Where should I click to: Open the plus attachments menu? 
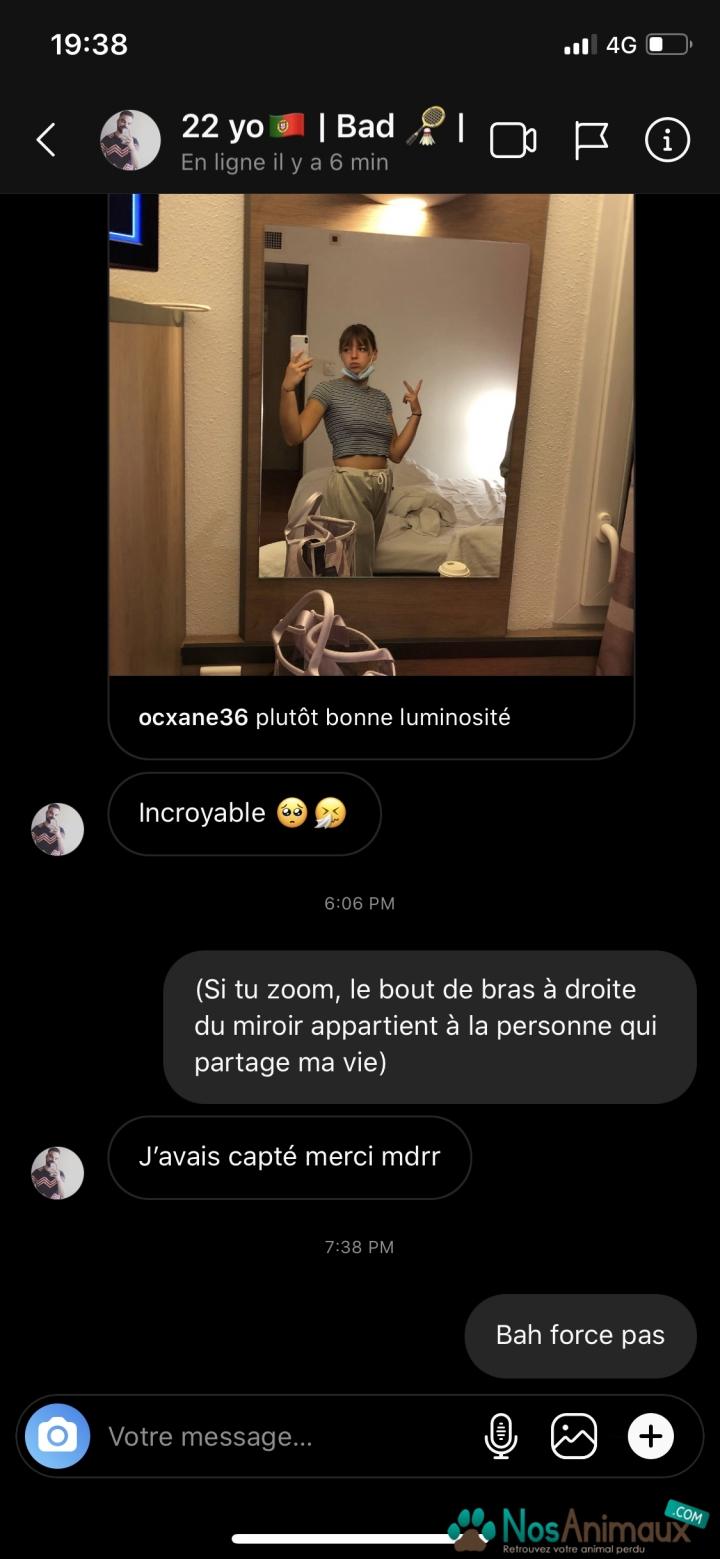651,1437
